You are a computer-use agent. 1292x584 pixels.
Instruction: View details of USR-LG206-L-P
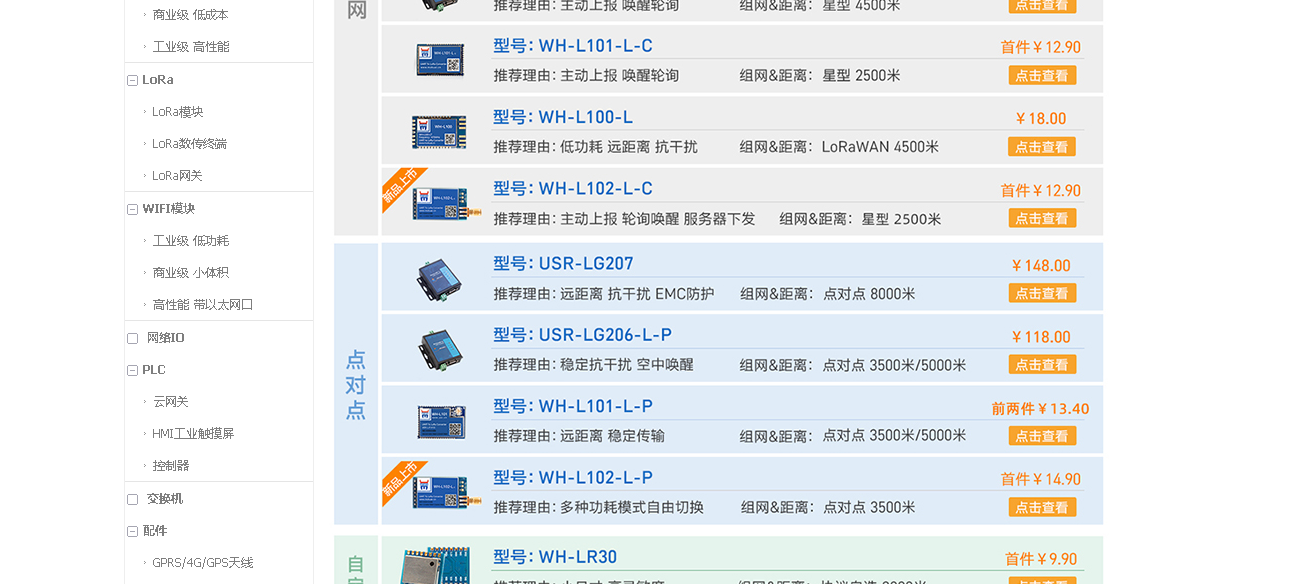[x=1042, y=365]
